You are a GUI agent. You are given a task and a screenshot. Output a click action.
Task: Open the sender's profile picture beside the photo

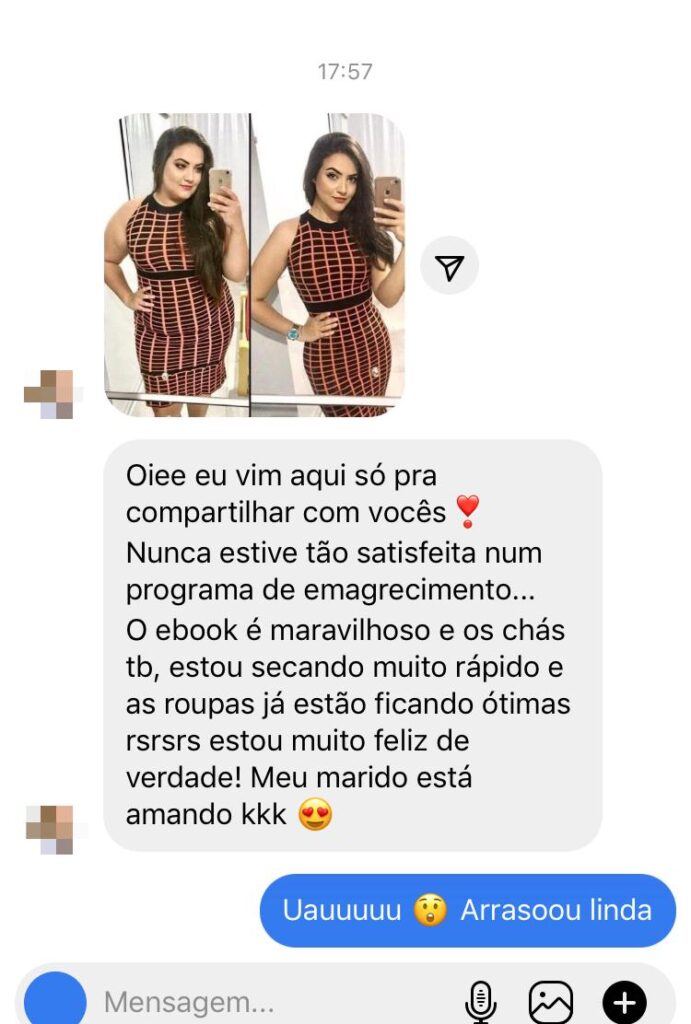(x=50, y=393)
